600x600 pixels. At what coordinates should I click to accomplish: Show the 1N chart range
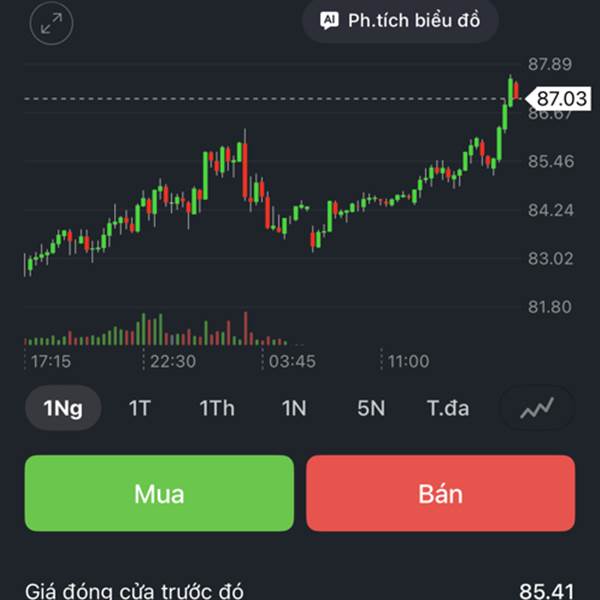click(294, 408)
